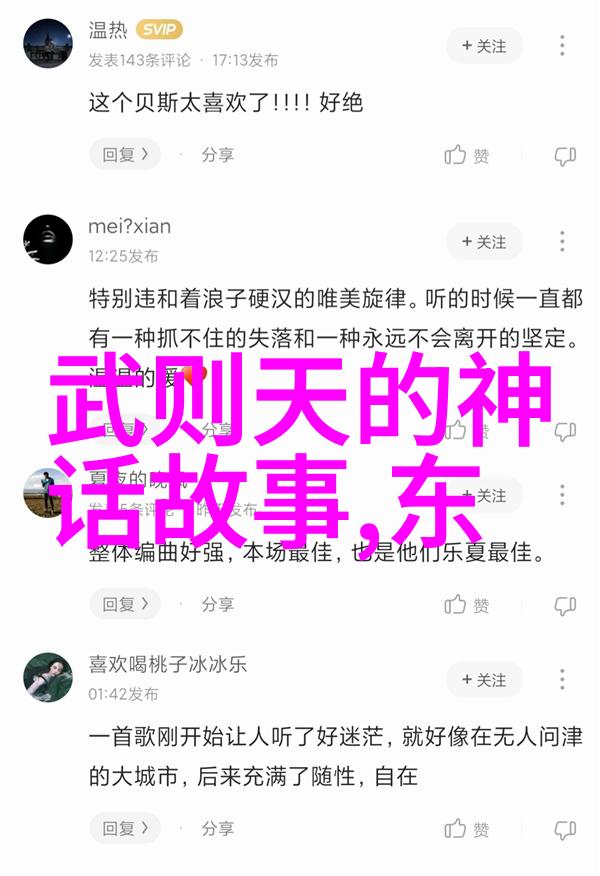The height and width of the screenshot is (876, 600).
Task: Open overflow menu on 温热's comment
Action: pos(563,46)
